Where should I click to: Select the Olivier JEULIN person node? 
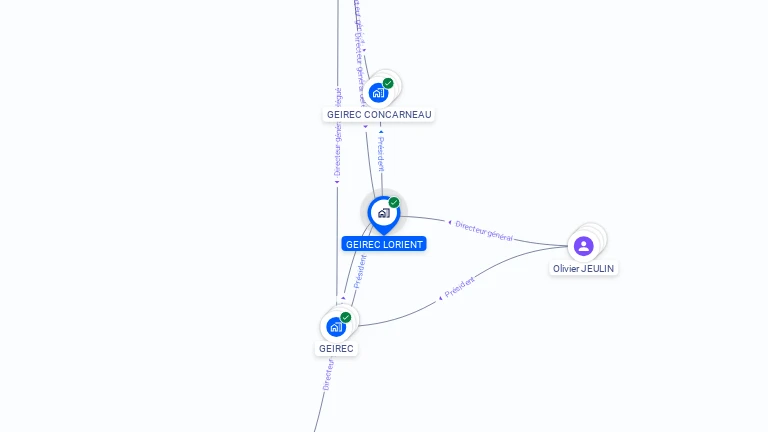click(584, 246)
